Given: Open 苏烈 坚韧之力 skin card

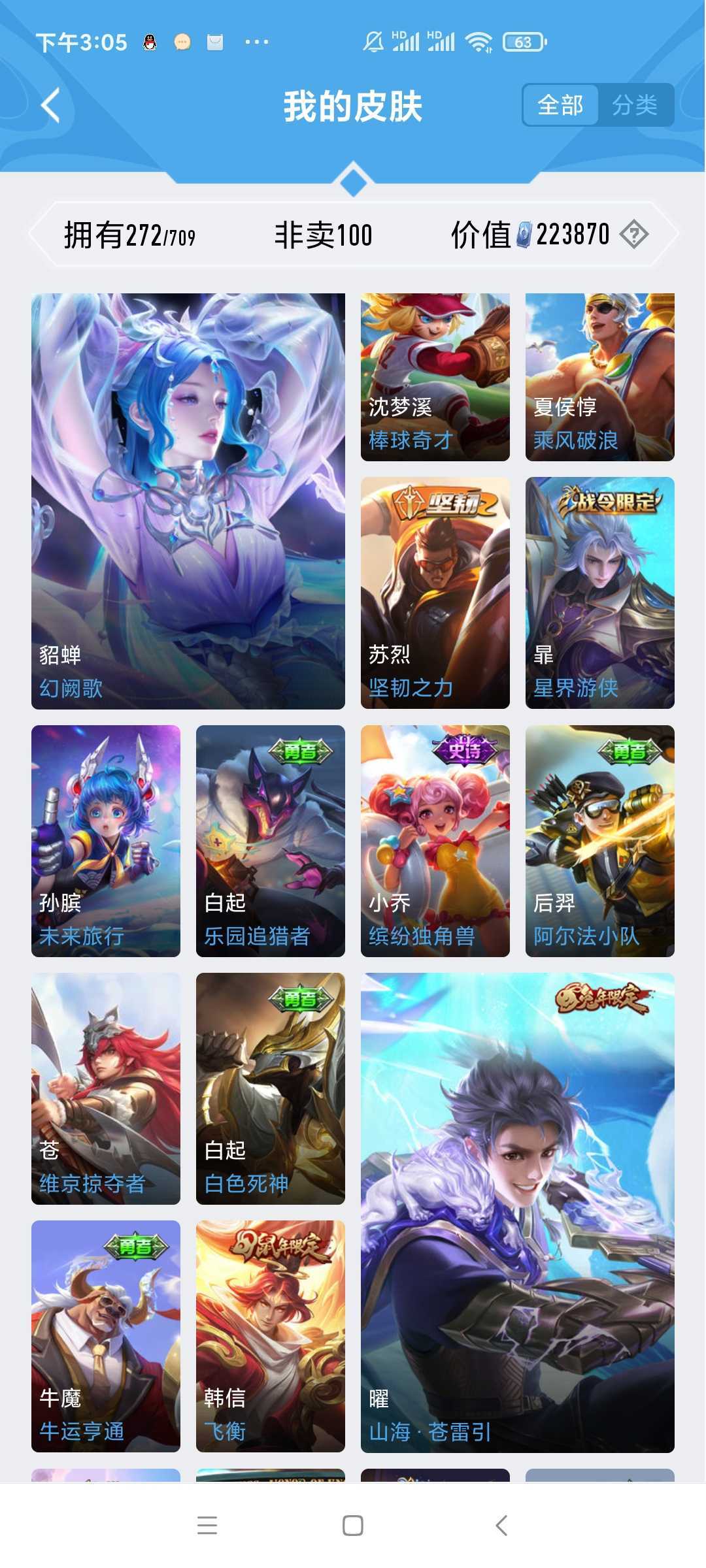Looking at the screenshot, I should click(x=435, y=593).
